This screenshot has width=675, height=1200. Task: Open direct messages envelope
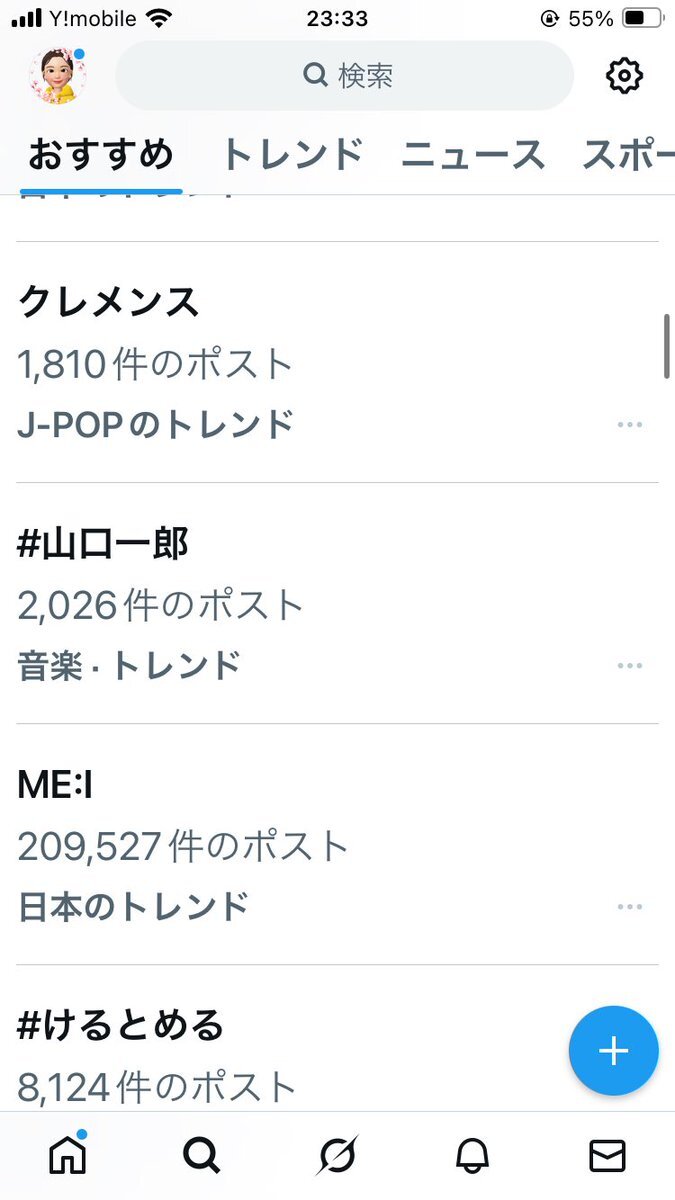point(607,1156)
